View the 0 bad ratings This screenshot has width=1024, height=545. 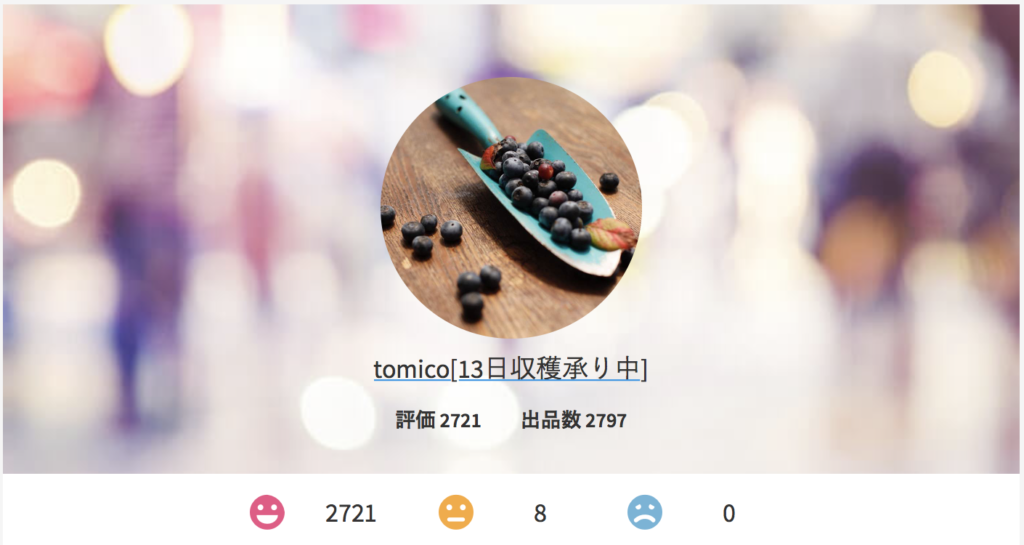coord(728,513)
